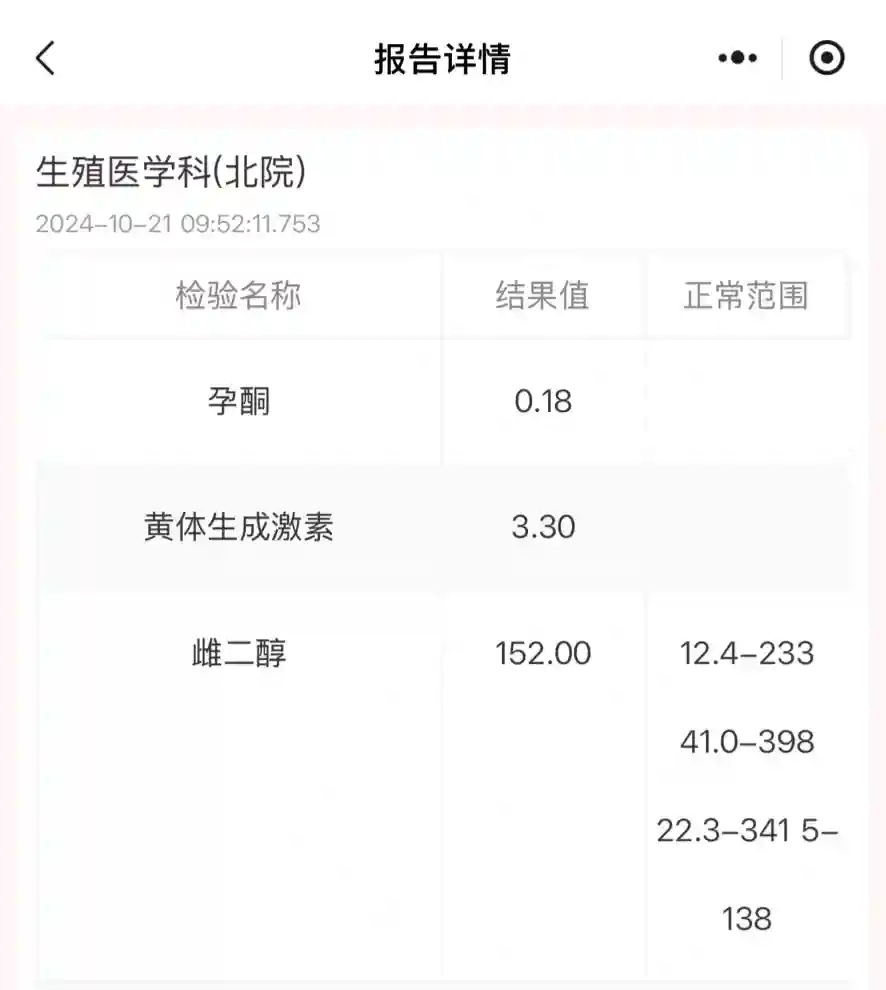
Task: Open the mini program more options menu
Action: click(x=738, y=59)
